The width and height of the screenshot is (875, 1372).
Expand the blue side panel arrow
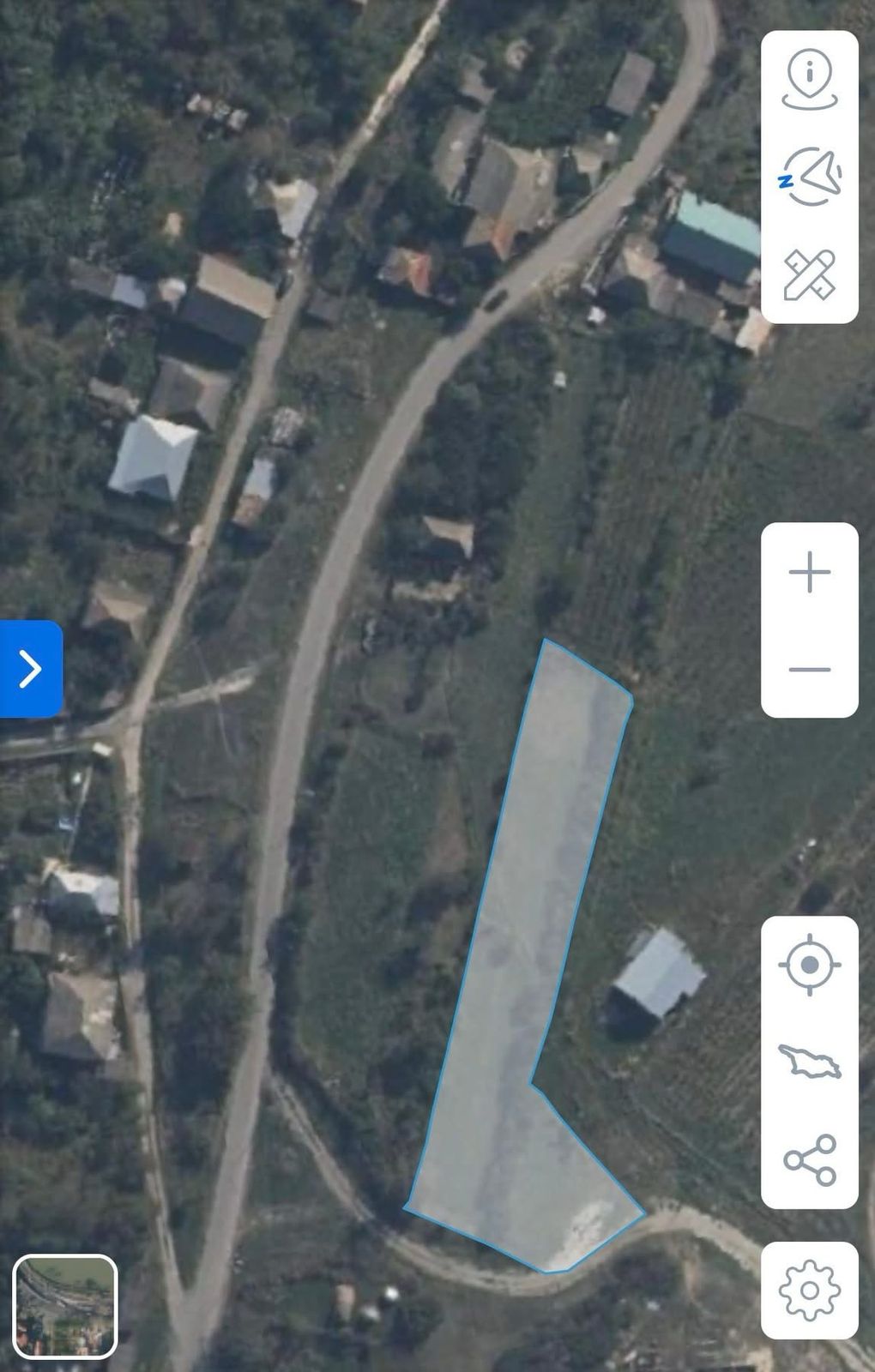coord(31,669)
